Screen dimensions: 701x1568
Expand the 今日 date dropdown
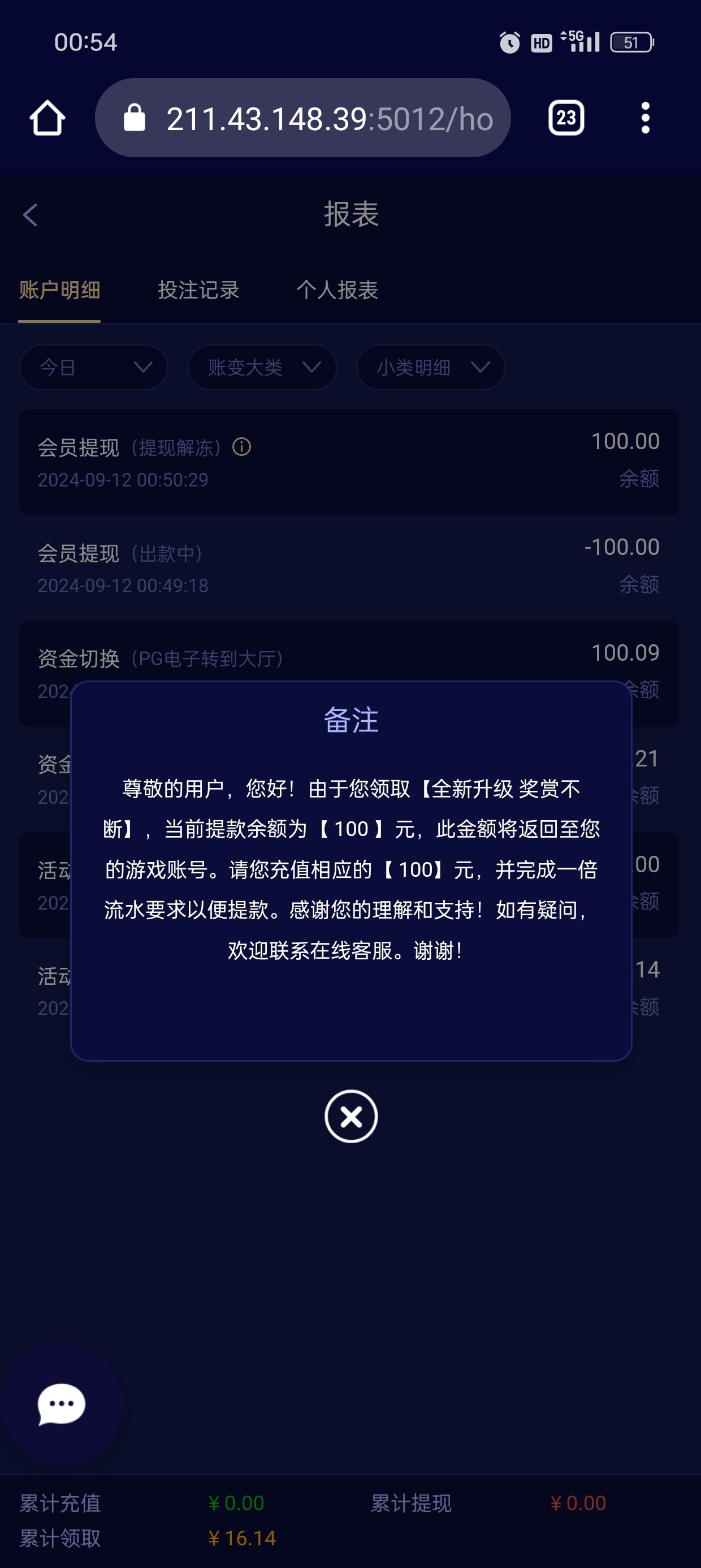click(x=94, y=367)
